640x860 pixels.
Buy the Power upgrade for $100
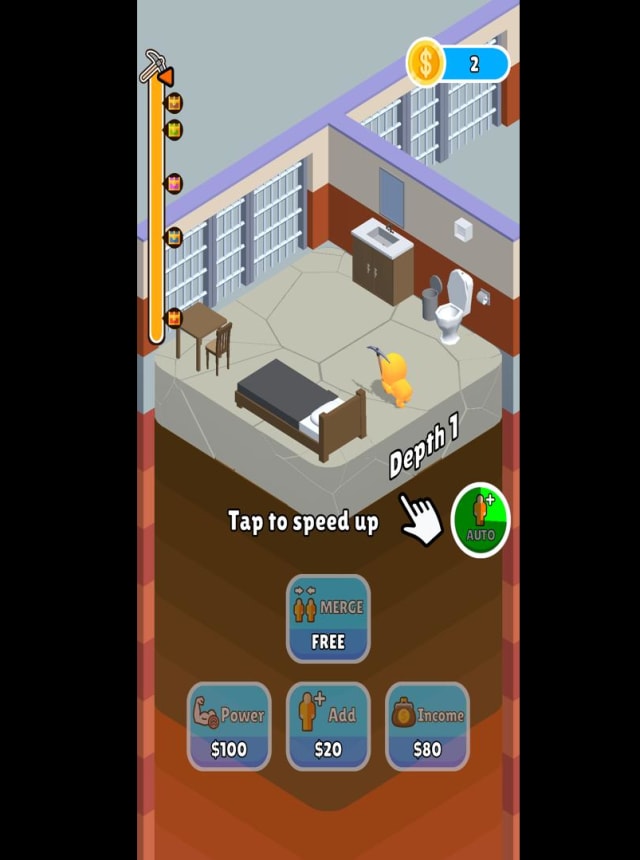pyautogui.click(x=229, y=727)
